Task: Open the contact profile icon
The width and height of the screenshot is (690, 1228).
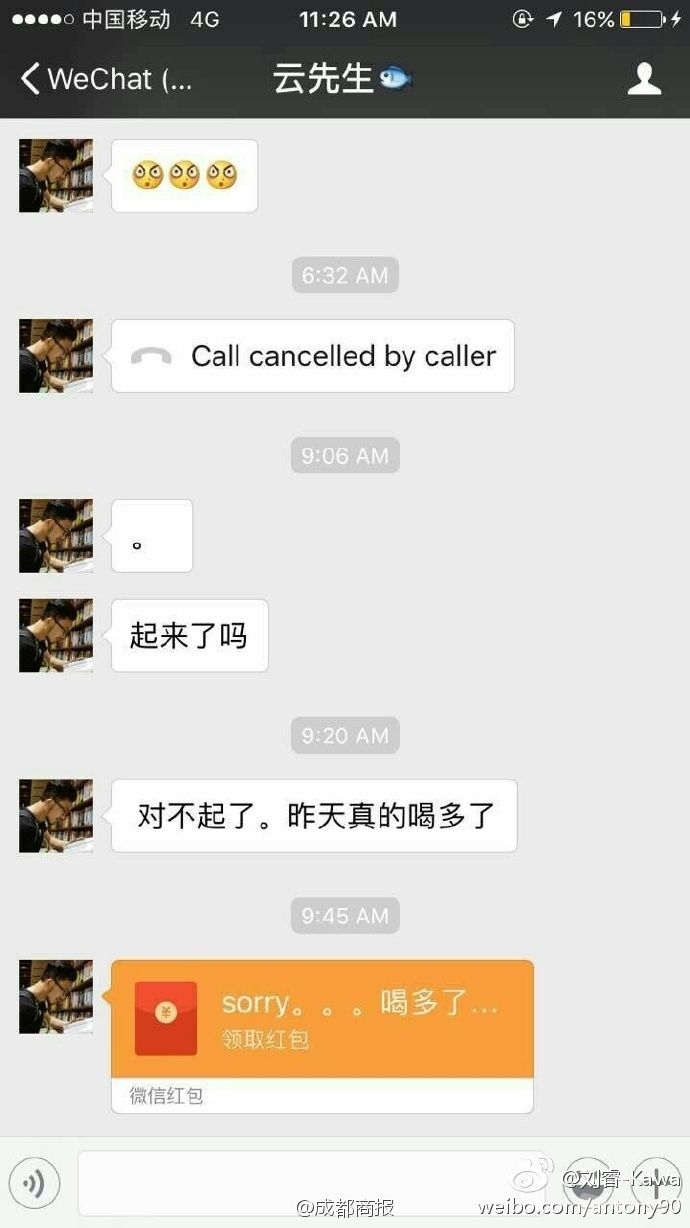Action: [644, 79]
